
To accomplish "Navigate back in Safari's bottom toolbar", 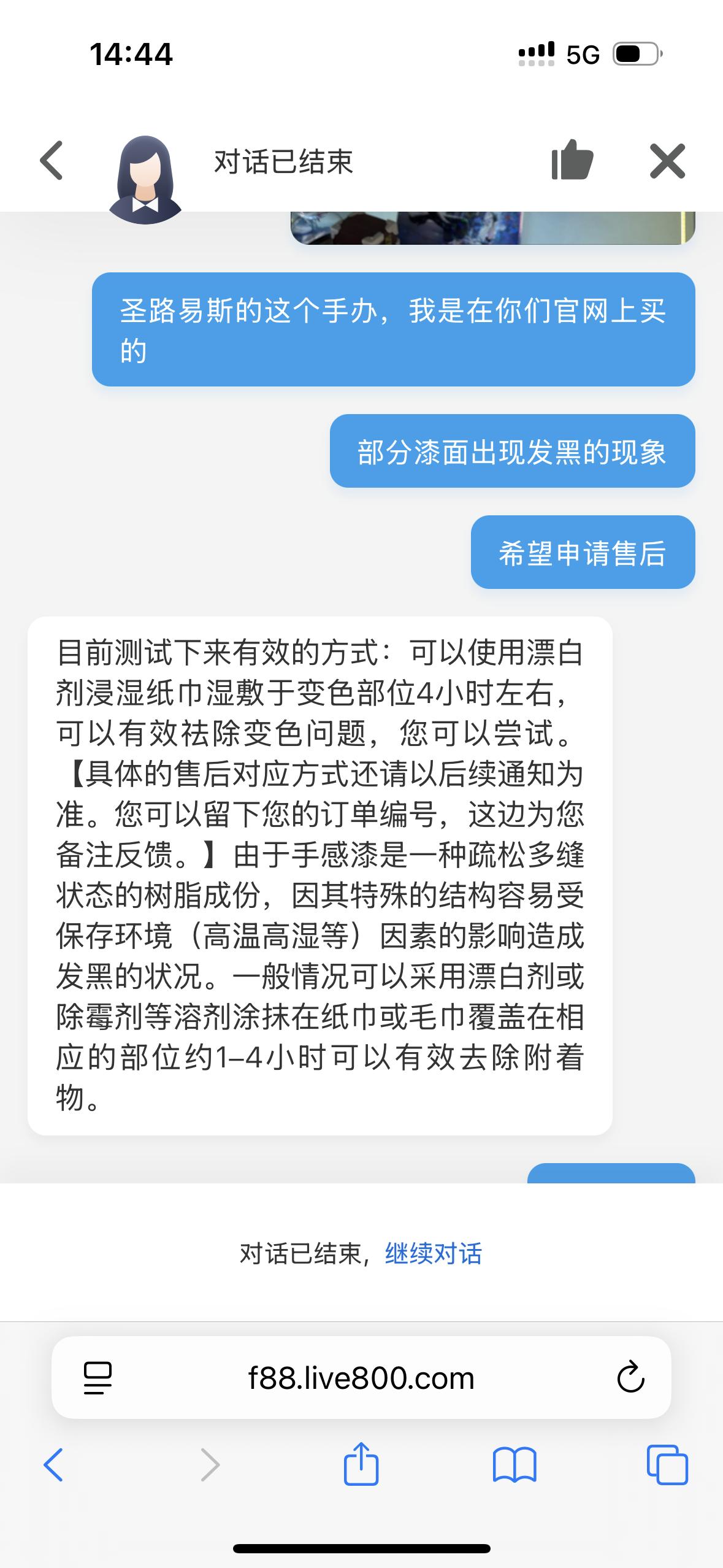I will click(53, 1465).
